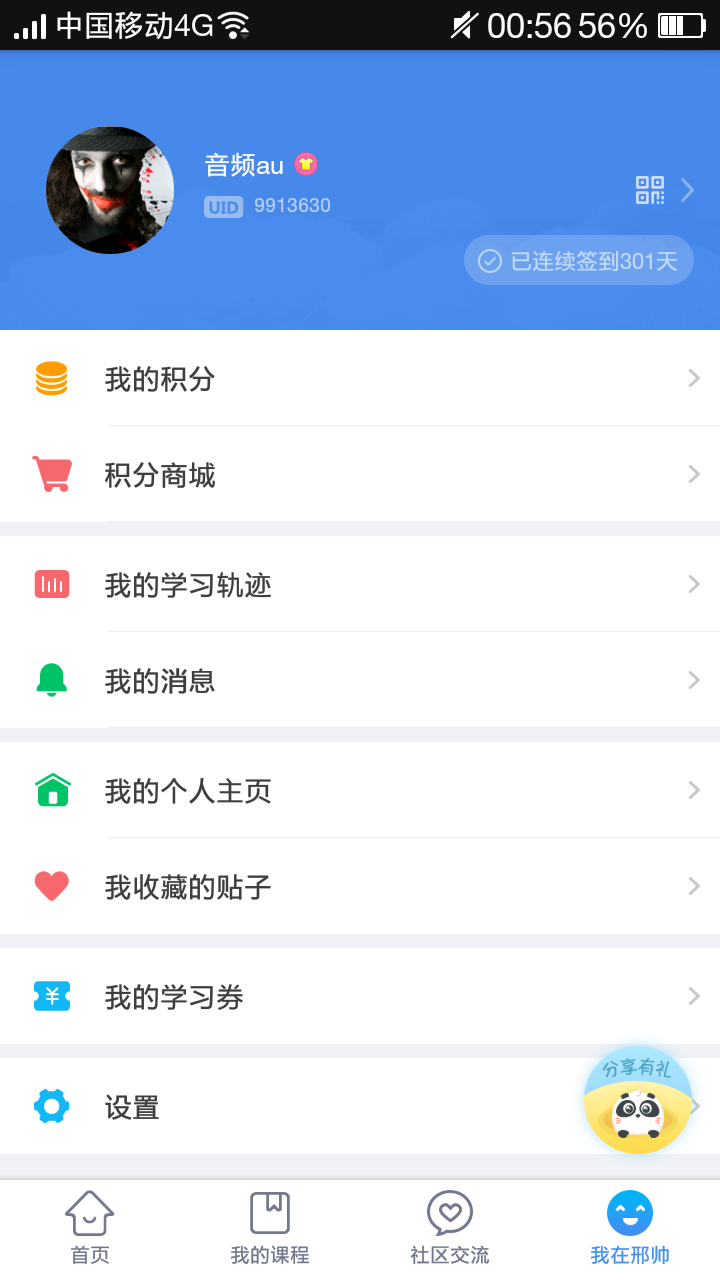Screen dimensions: 720x1280
Task: View 我收藏的贴子
Action: (x=360, y=887)
